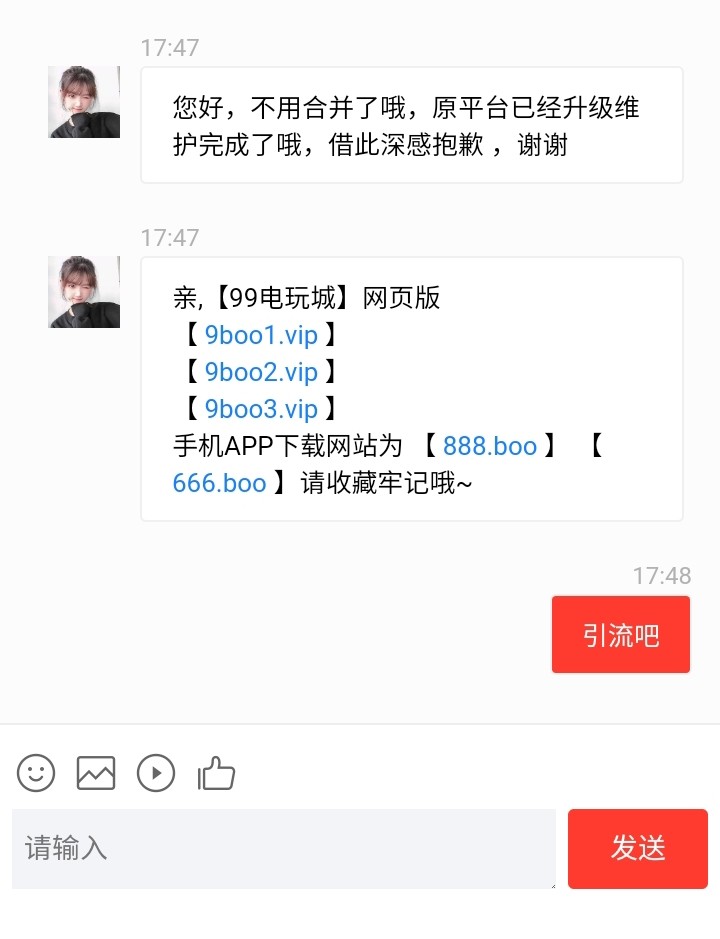The width and height of the screenshot is (720, 939).
Task: Tap the 发送 send button
Action: pos(637,849)
